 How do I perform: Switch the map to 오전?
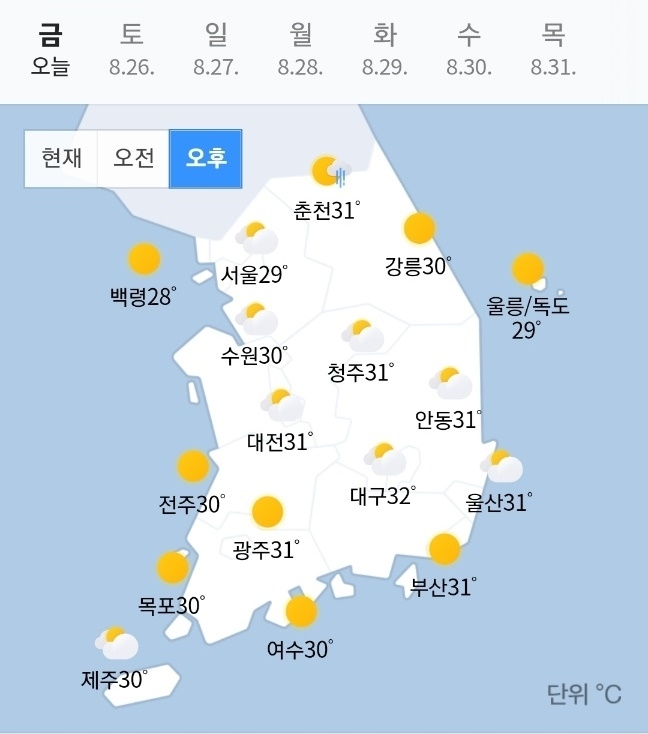[x=133, y=158]
